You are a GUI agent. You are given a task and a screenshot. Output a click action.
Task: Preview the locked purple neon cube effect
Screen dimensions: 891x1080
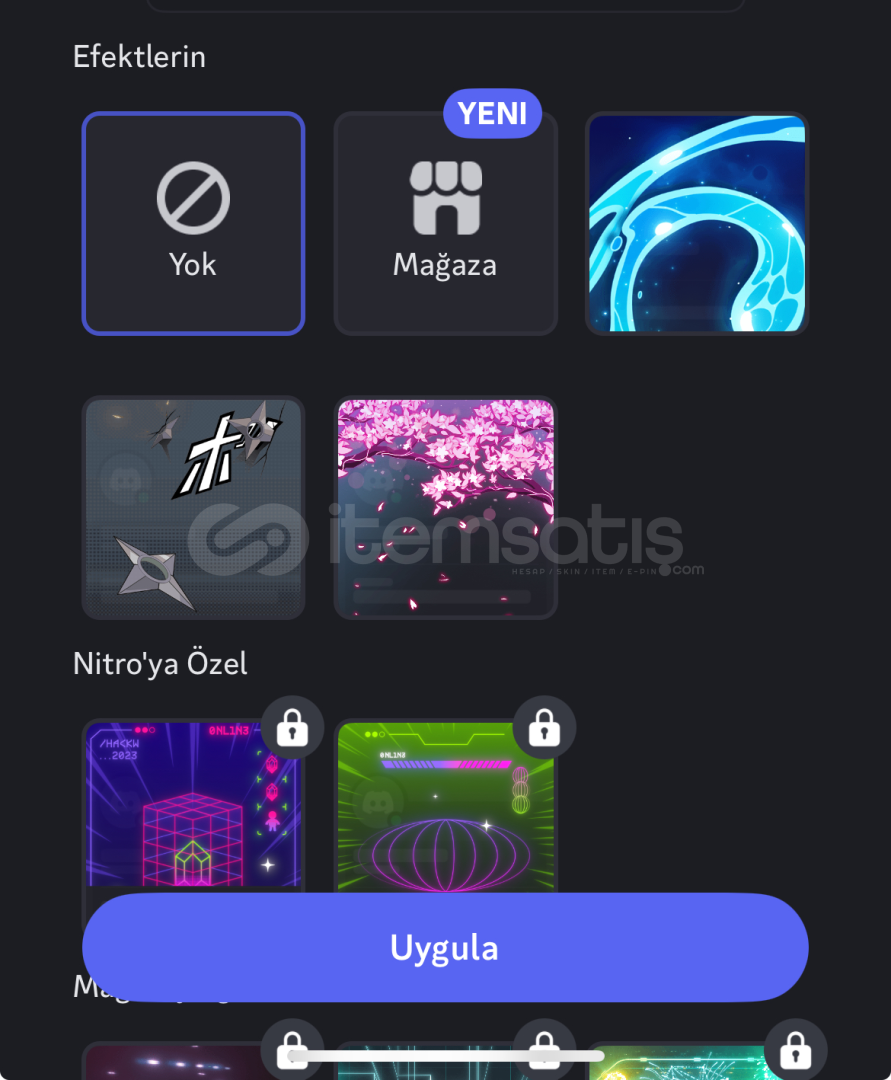193,805
